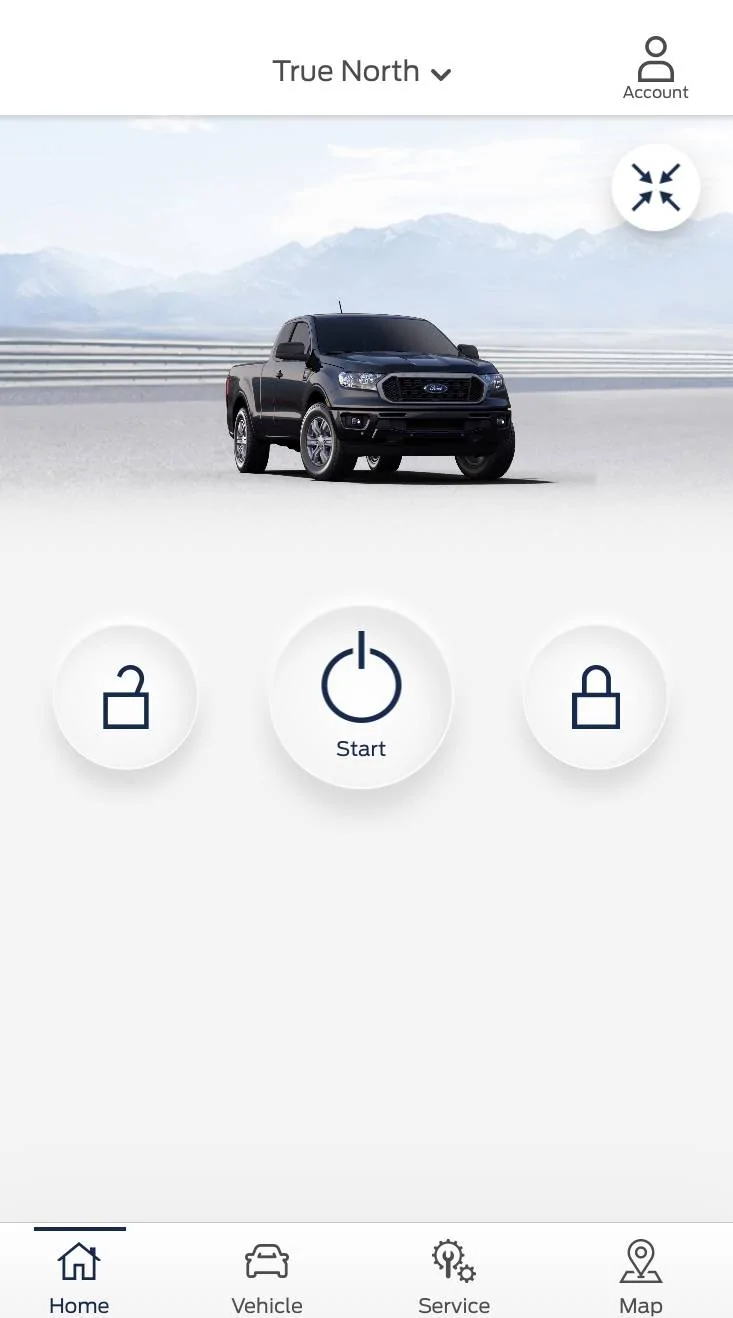Open the Account page

pos(656,68)
